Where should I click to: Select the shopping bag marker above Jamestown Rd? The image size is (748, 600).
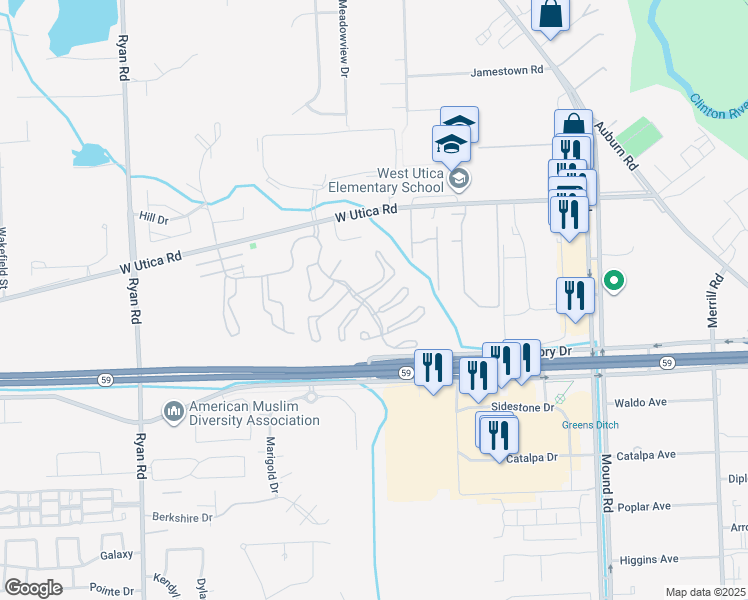pyautogui.click(x=551, y=16)
